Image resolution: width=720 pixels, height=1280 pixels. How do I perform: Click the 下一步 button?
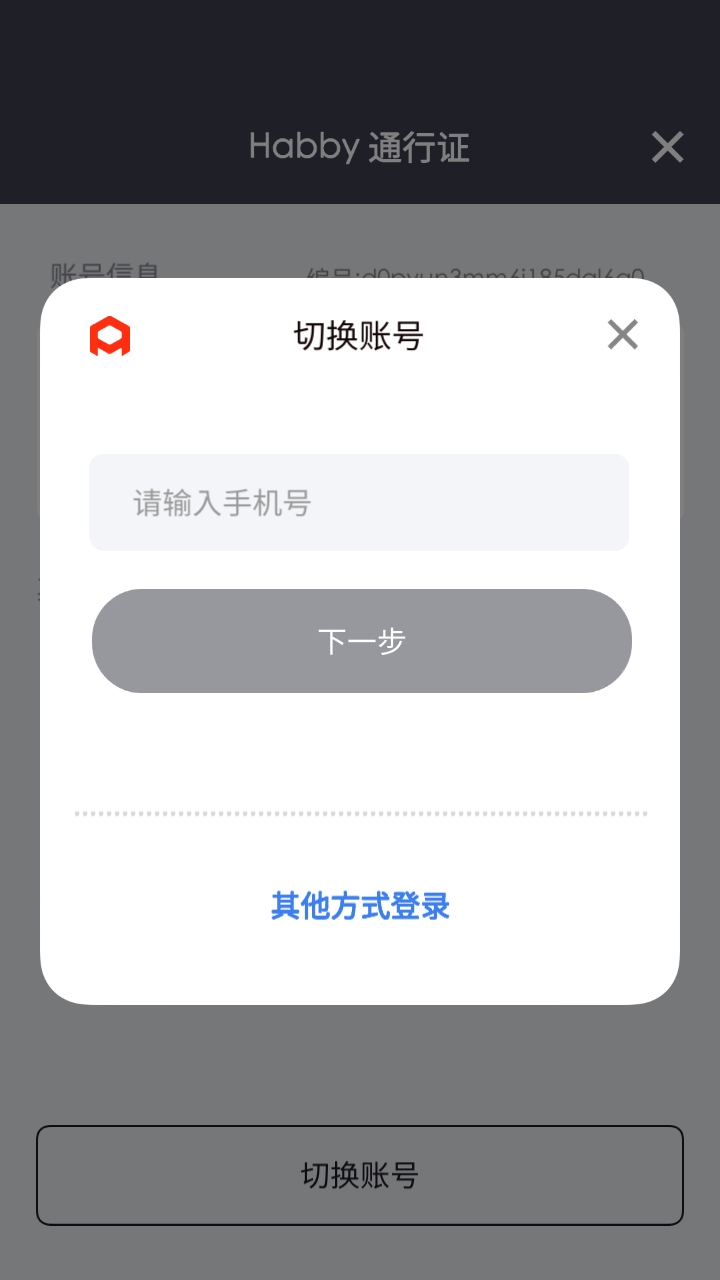[x=360, y=641]
